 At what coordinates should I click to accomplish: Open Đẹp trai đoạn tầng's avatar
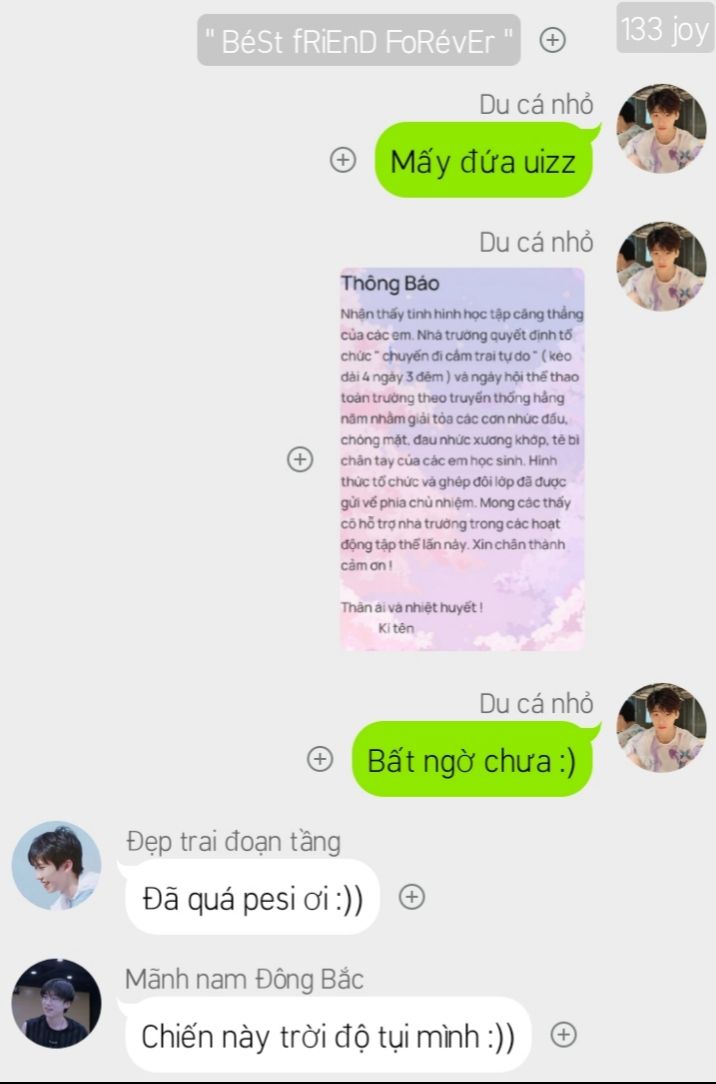tap(56, 866)
